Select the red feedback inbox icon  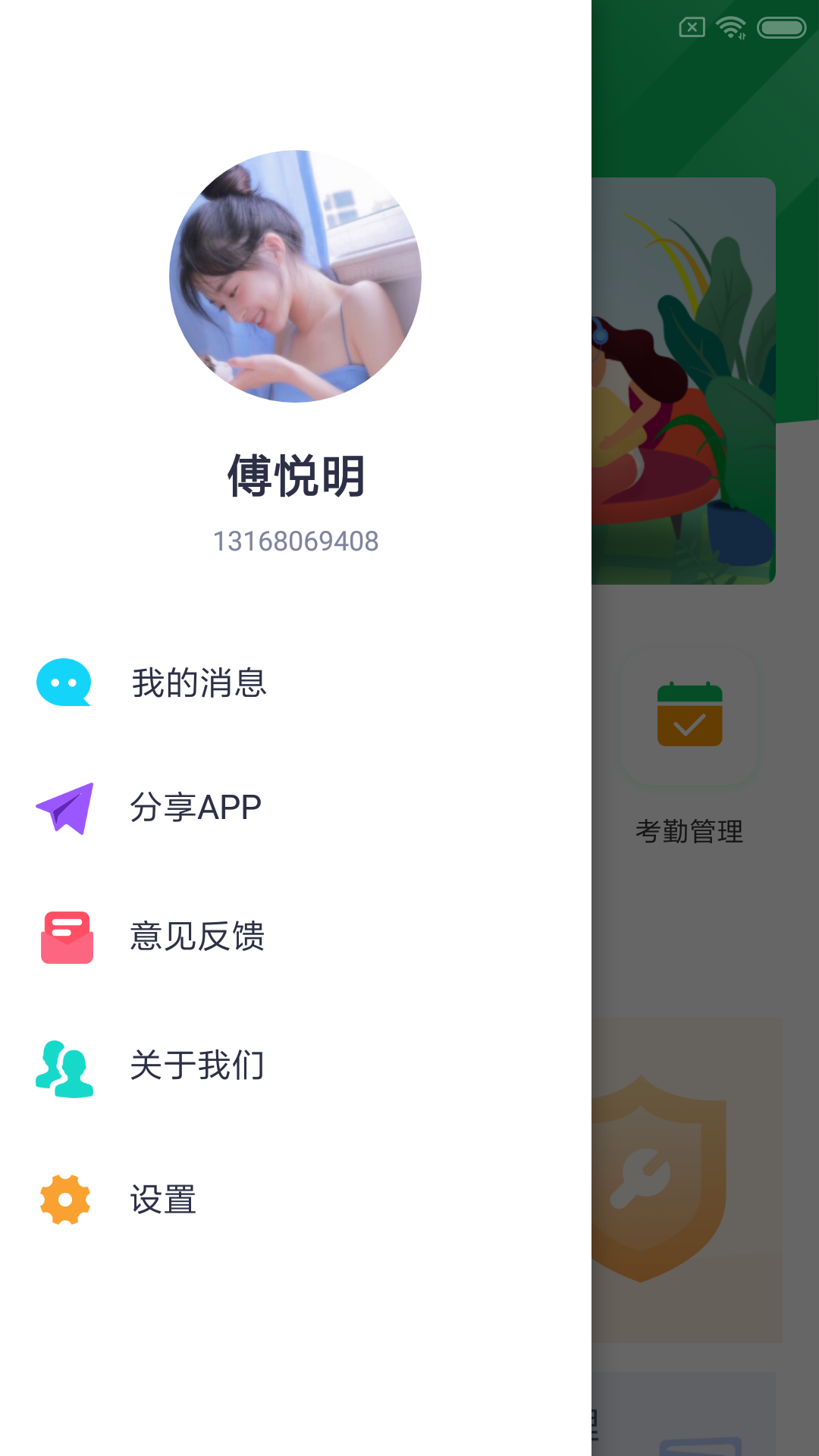point(65,937)
